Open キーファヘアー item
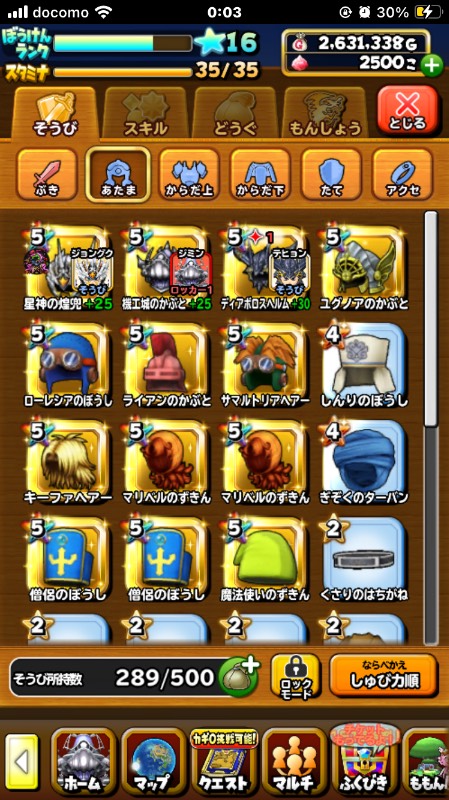Viewport: 449px width, 800px height. (68, 462)
